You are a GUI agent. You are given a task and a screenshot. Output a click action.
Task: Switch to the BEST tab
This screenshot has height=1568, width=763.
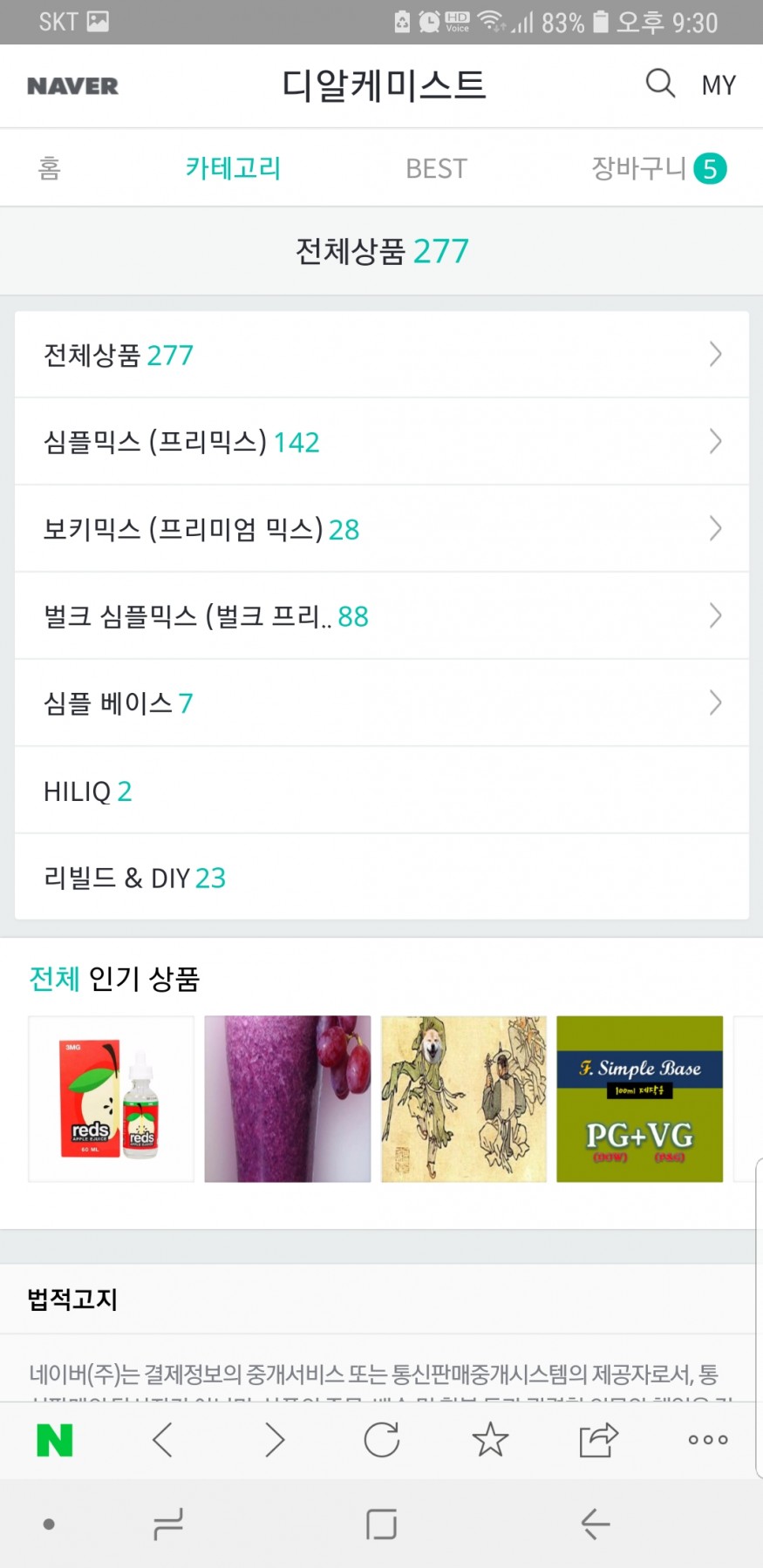coord(436,168)
